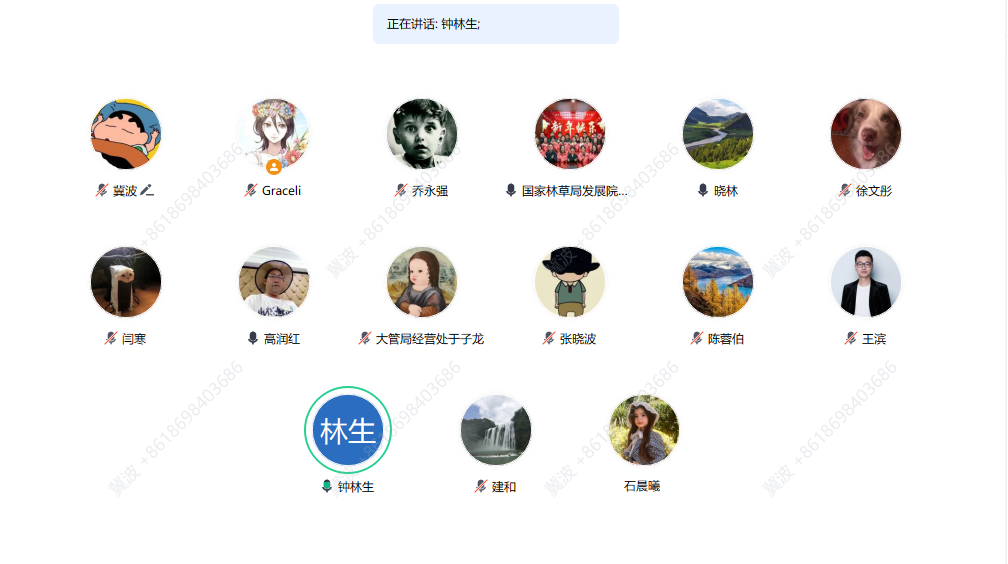Screen dimensions: 1008x564
Task: Select 晓林's landscape avatar
Action: click(718, 134)
